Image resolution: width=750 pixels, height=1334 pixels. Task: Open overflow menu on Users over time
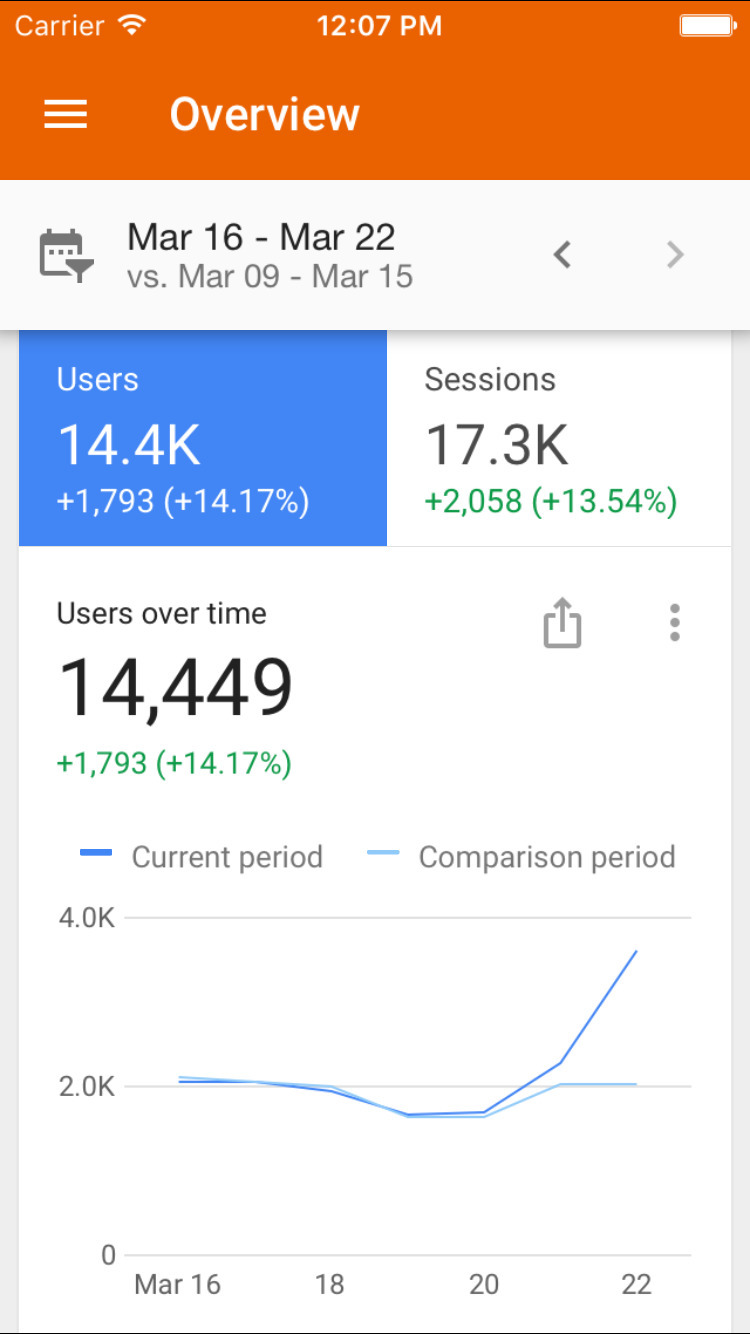(x=675, y=623)
